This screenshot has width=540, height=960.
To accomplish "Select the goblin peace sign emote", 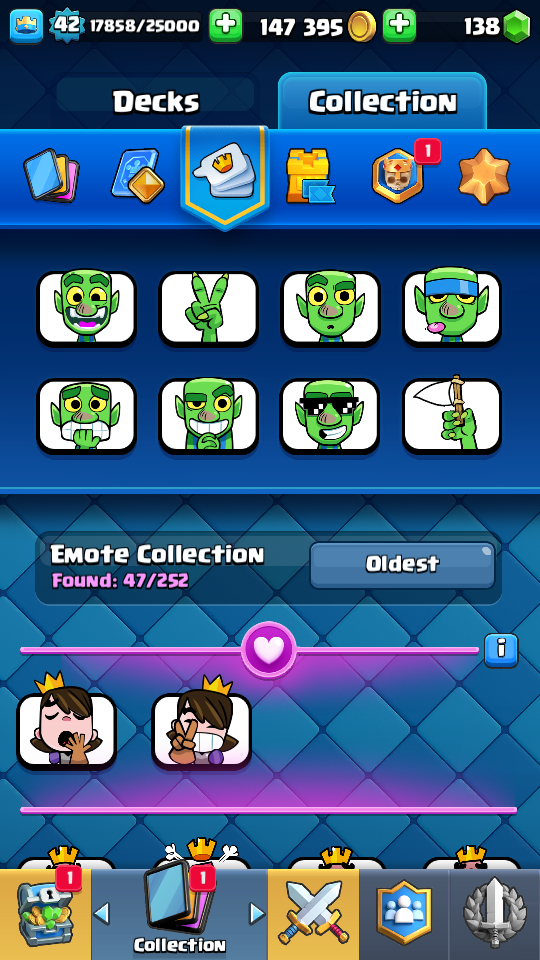I will pyautogui.click(x=208, y=309).
